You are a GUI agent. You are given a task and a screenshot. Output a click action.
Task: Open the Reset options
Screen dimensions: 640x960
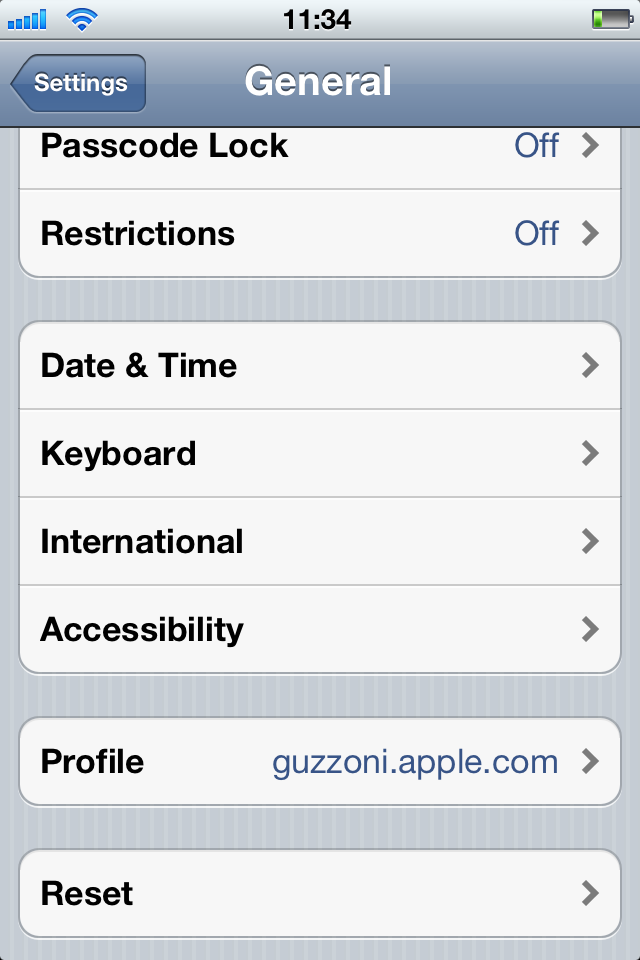click(x=320, y=893)
